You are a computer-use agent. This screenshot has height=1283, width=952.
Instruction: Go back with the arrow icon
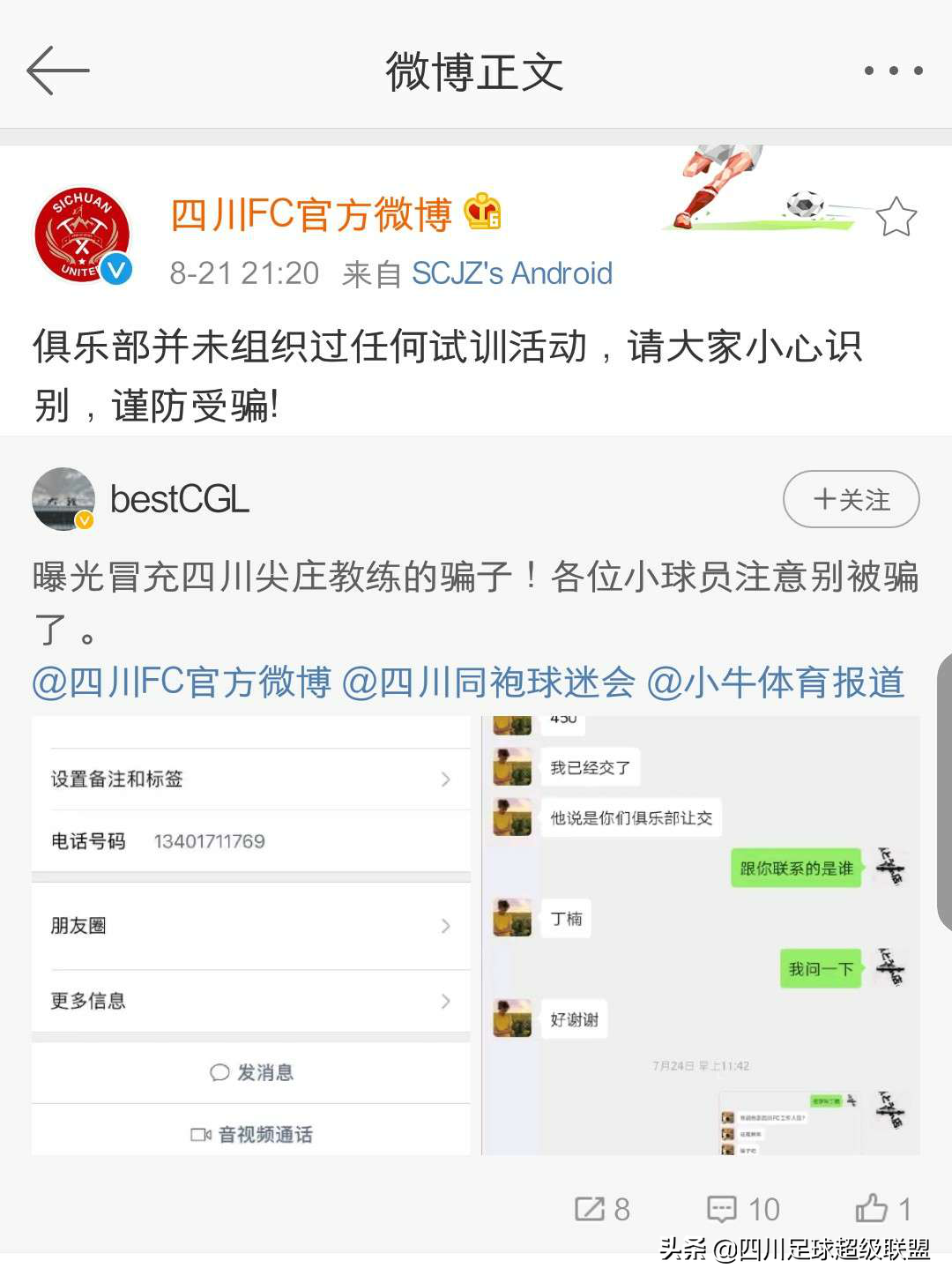coord(58,71)
